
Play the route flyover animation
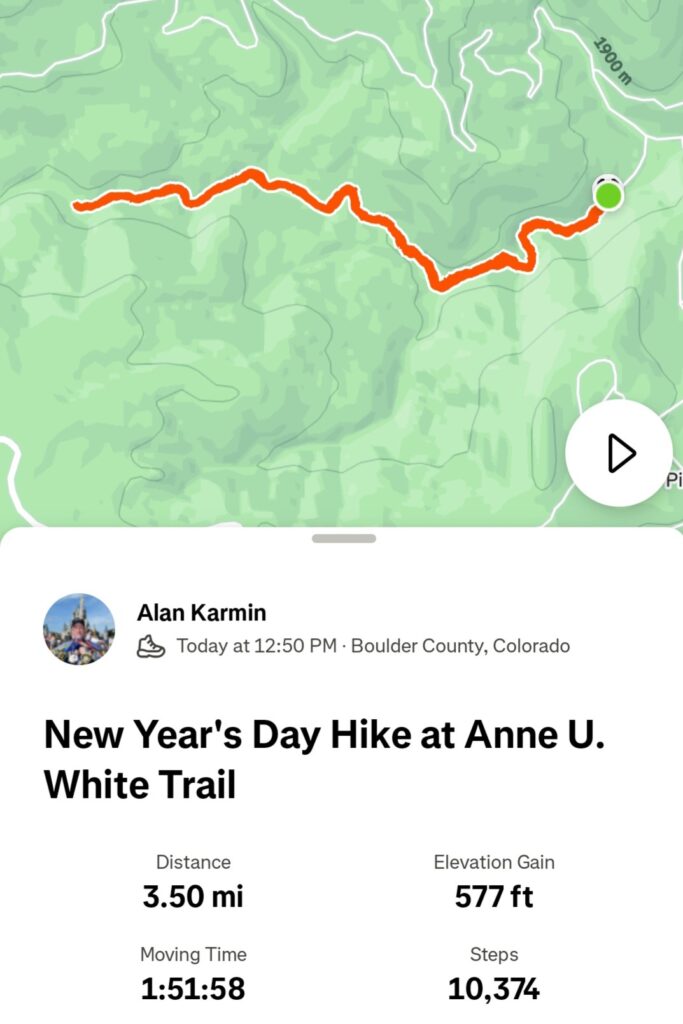pyautogui.click(x=618, y=453)
